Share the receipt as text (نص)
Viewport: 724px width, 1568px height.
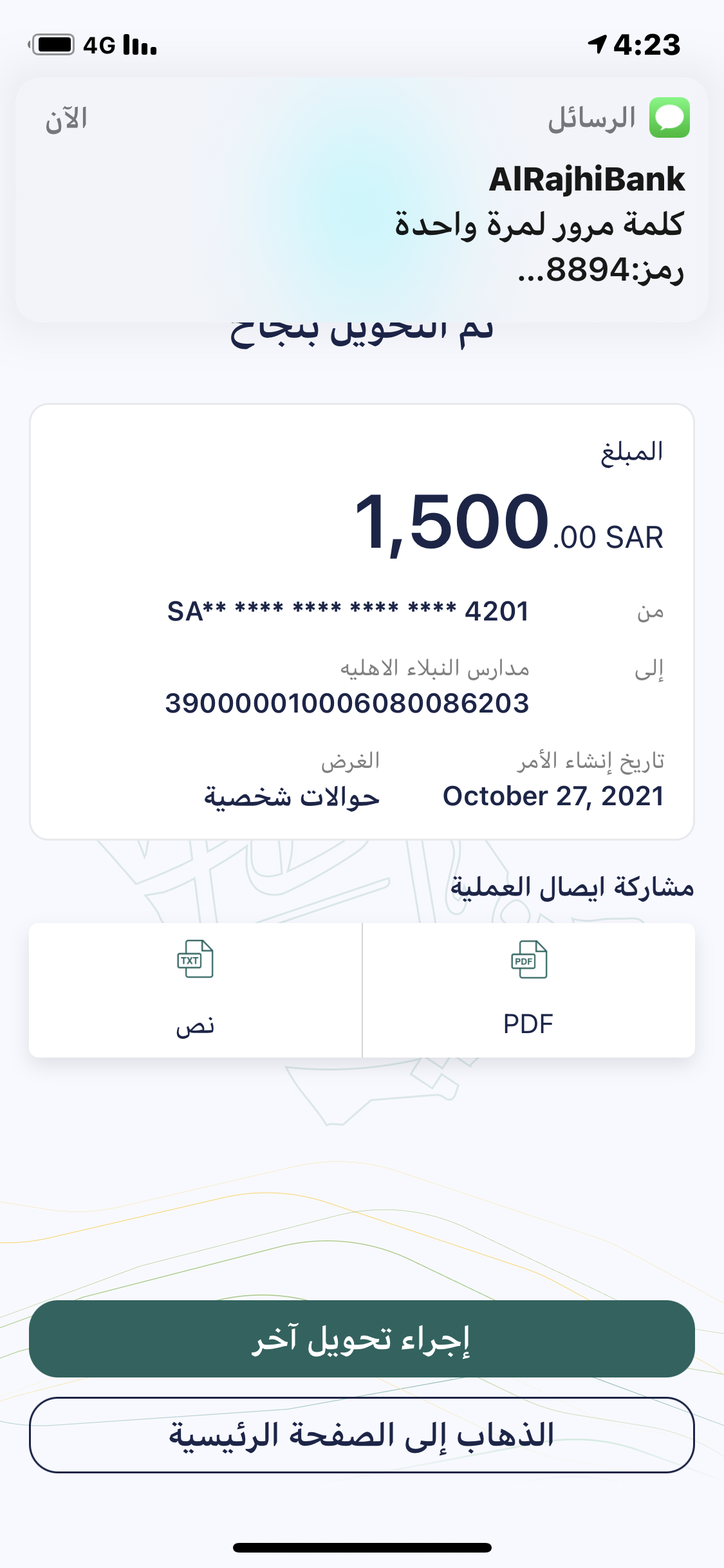[x=195, y=990]
